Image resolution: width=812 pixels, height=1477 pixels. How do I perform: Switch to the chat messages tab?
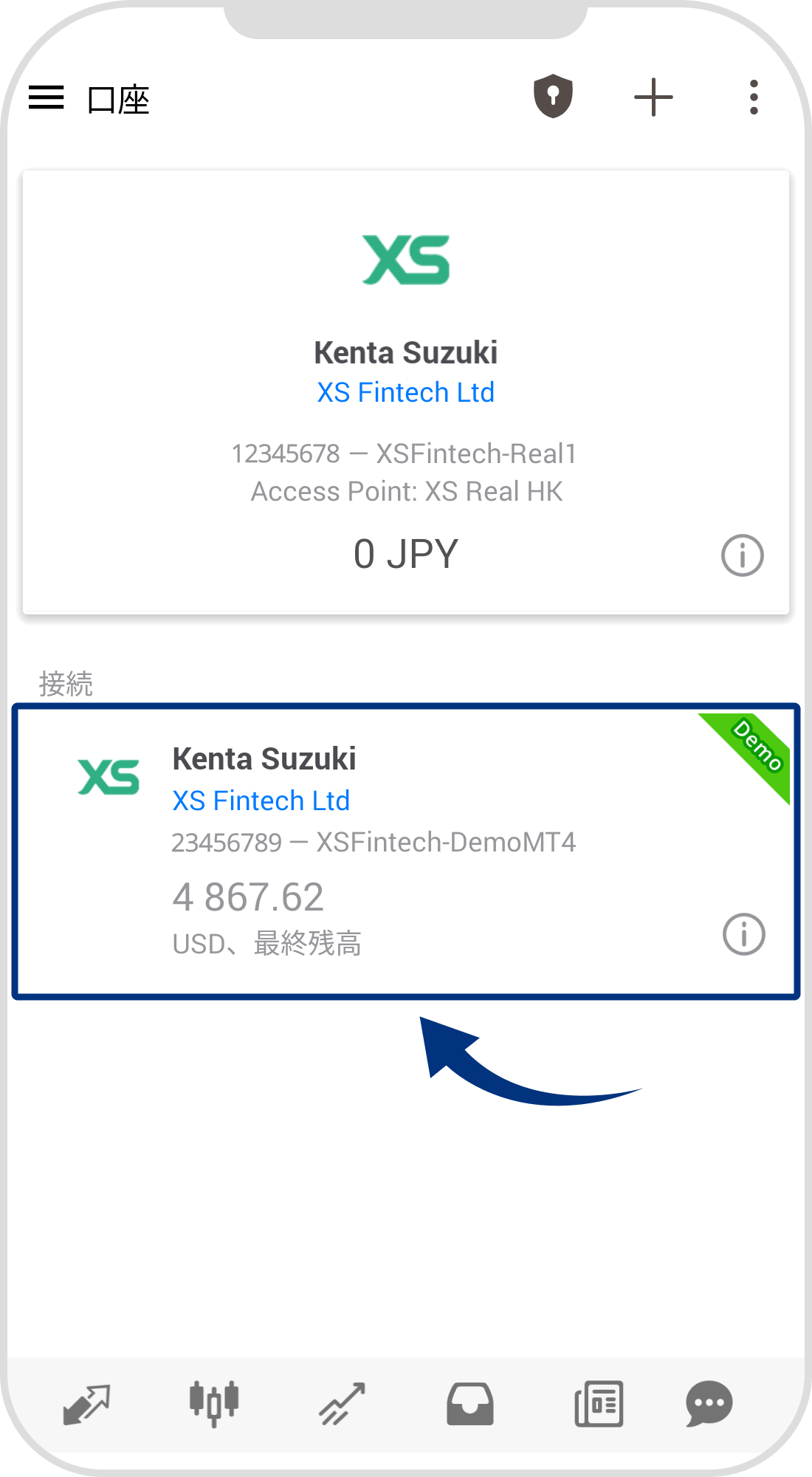pos(709,1403)
